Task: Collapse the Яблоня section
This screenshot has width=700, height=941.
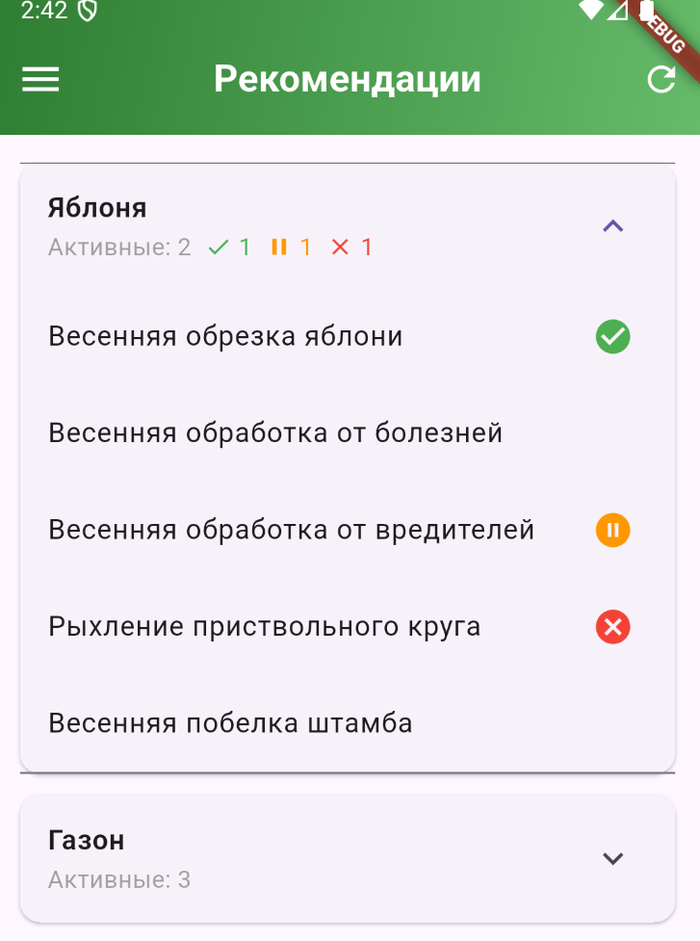Action: [x=613, y=227]
